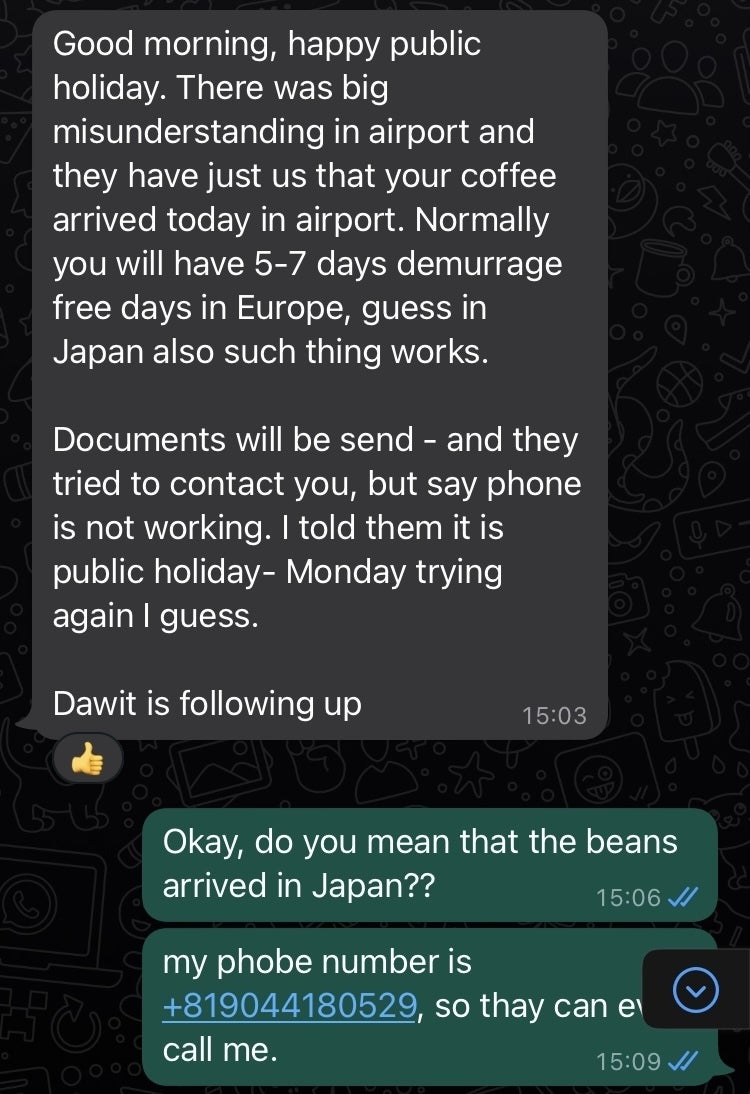Jump to latest messages with down arrow

click(x=696, y=989)
